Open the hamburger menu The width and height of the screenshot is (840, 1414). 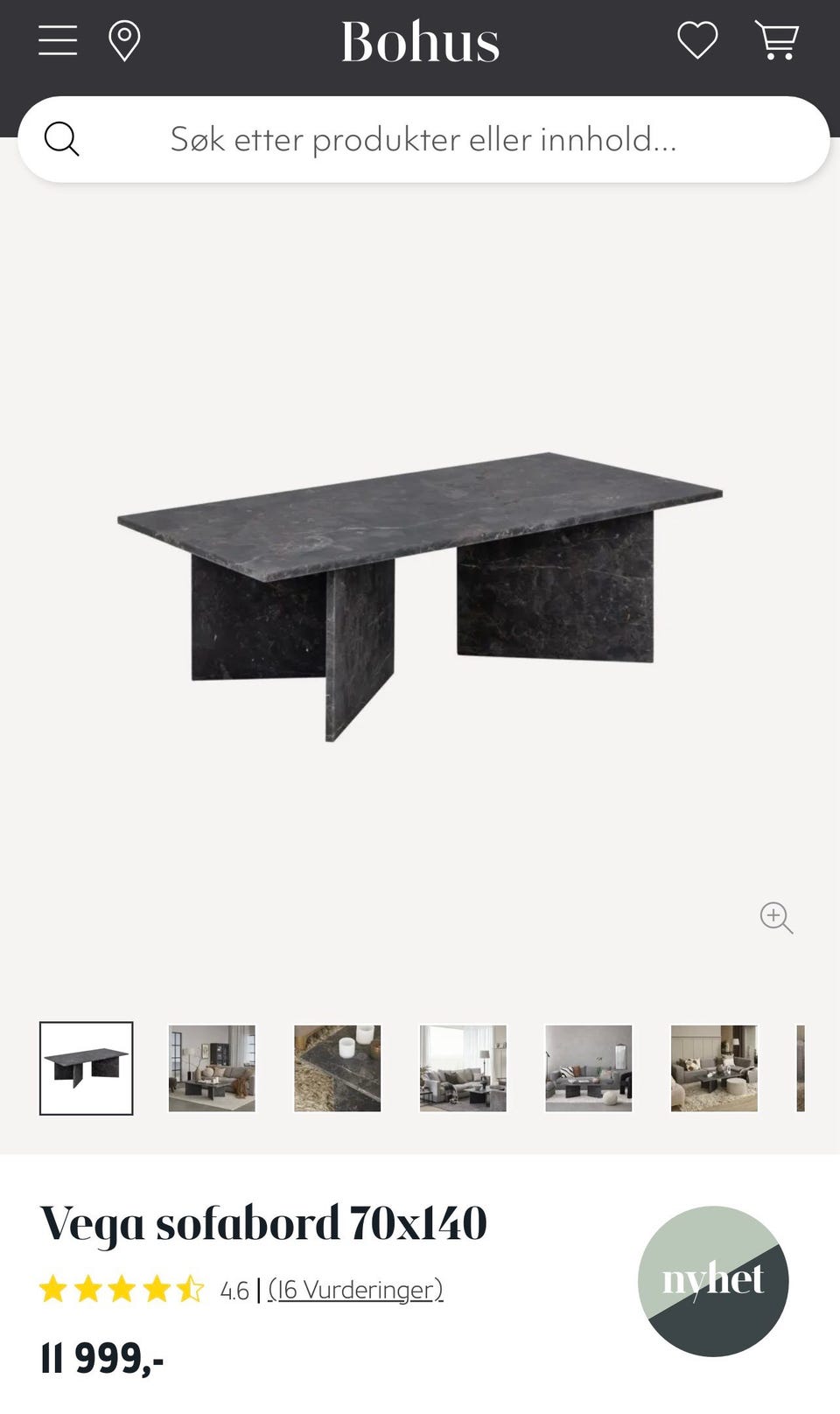pyautogui.click(x=58, y=40)
